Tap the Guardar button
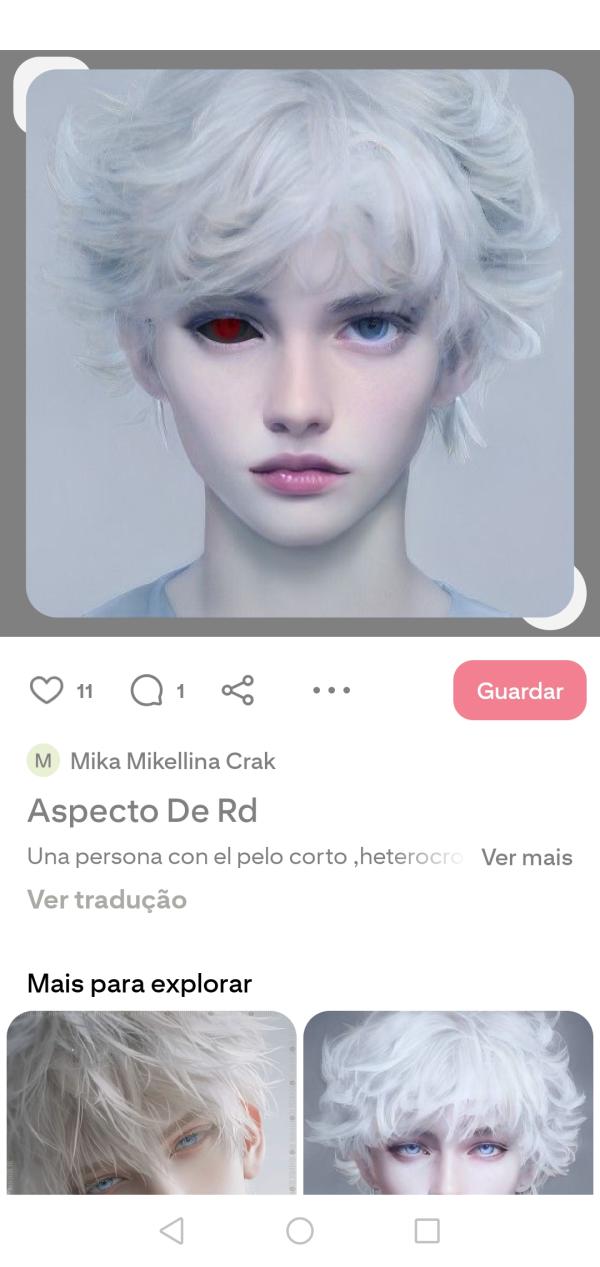The width and height of the screenshot is (600, 1267). click(519, 690)
